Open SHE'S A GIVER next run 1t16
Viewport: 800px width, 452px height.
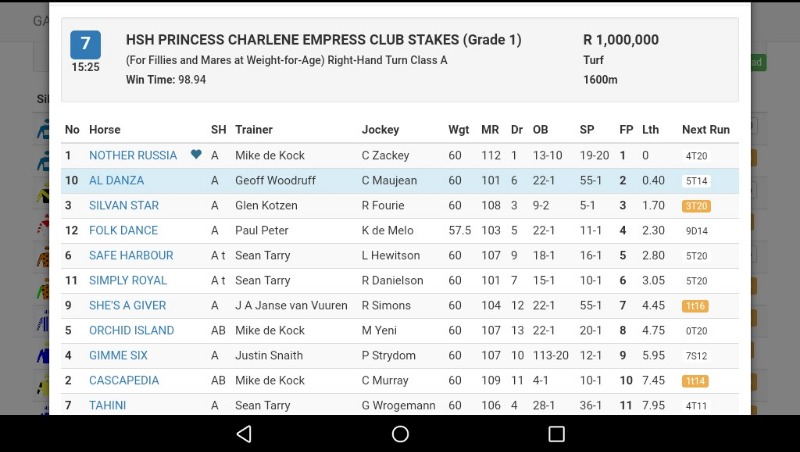tap(696, 306)
